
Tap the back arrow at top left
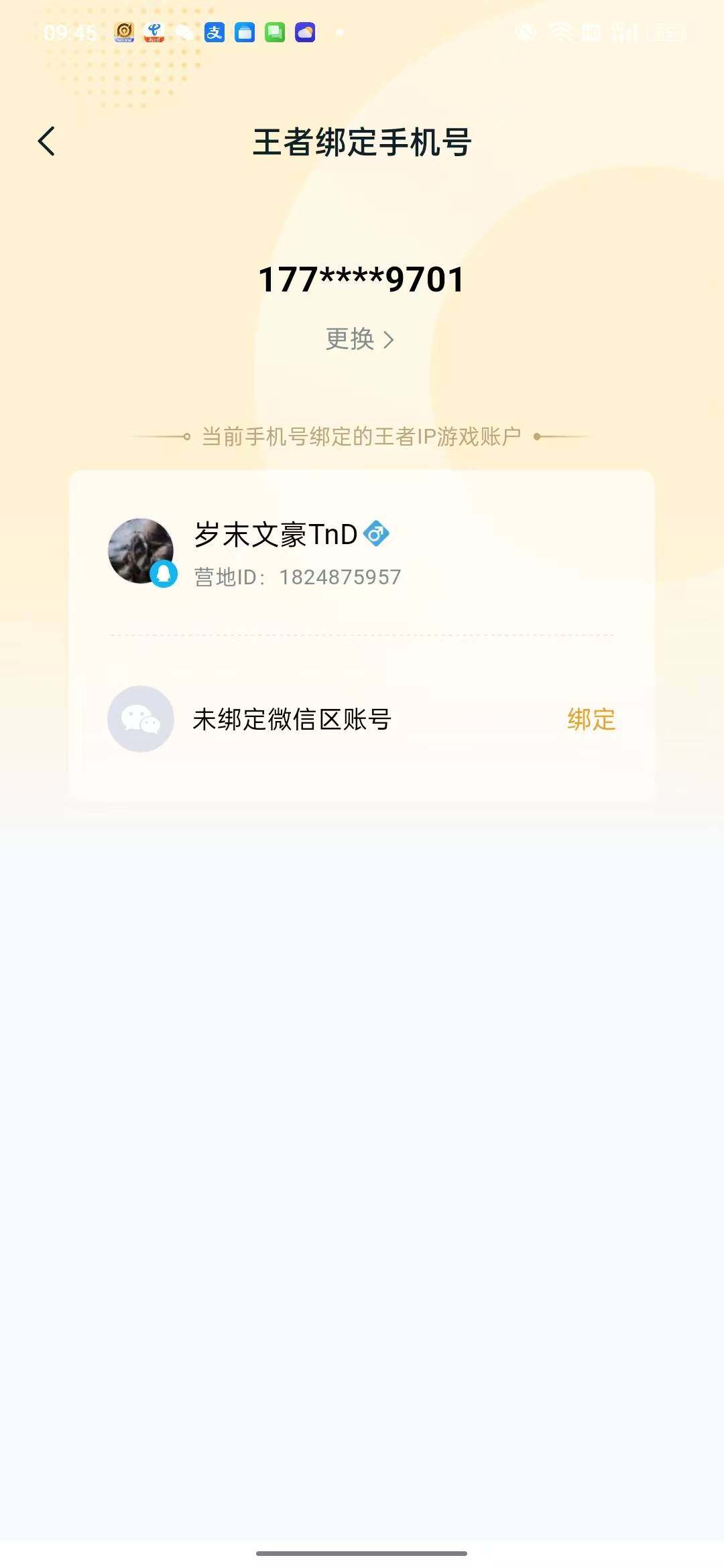pyautogui.click(x=47, y=142)
